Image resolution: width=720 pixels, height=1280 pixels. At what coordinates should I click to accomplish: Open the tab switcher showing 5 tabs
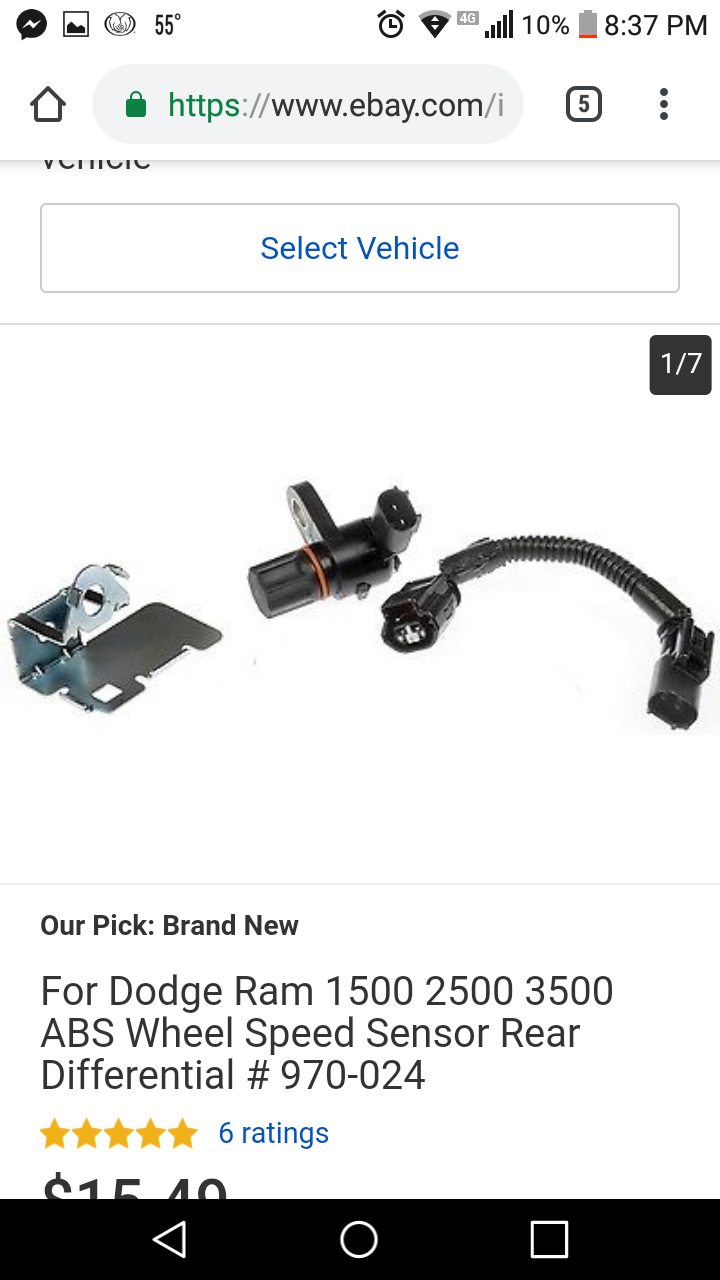[x=584, y=104]
